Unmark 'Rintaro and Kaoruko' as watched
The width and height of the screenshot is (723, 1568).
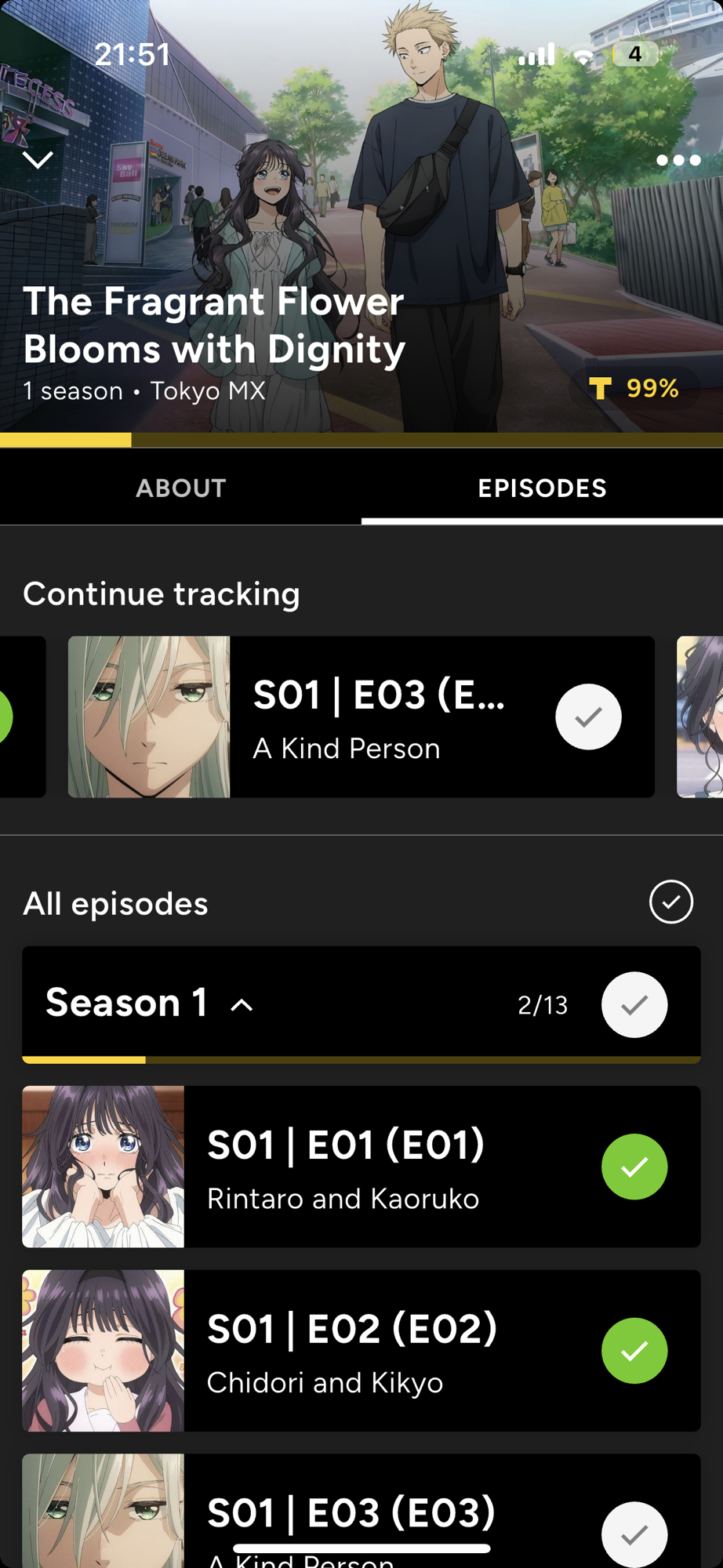[x=634, y=1167]
